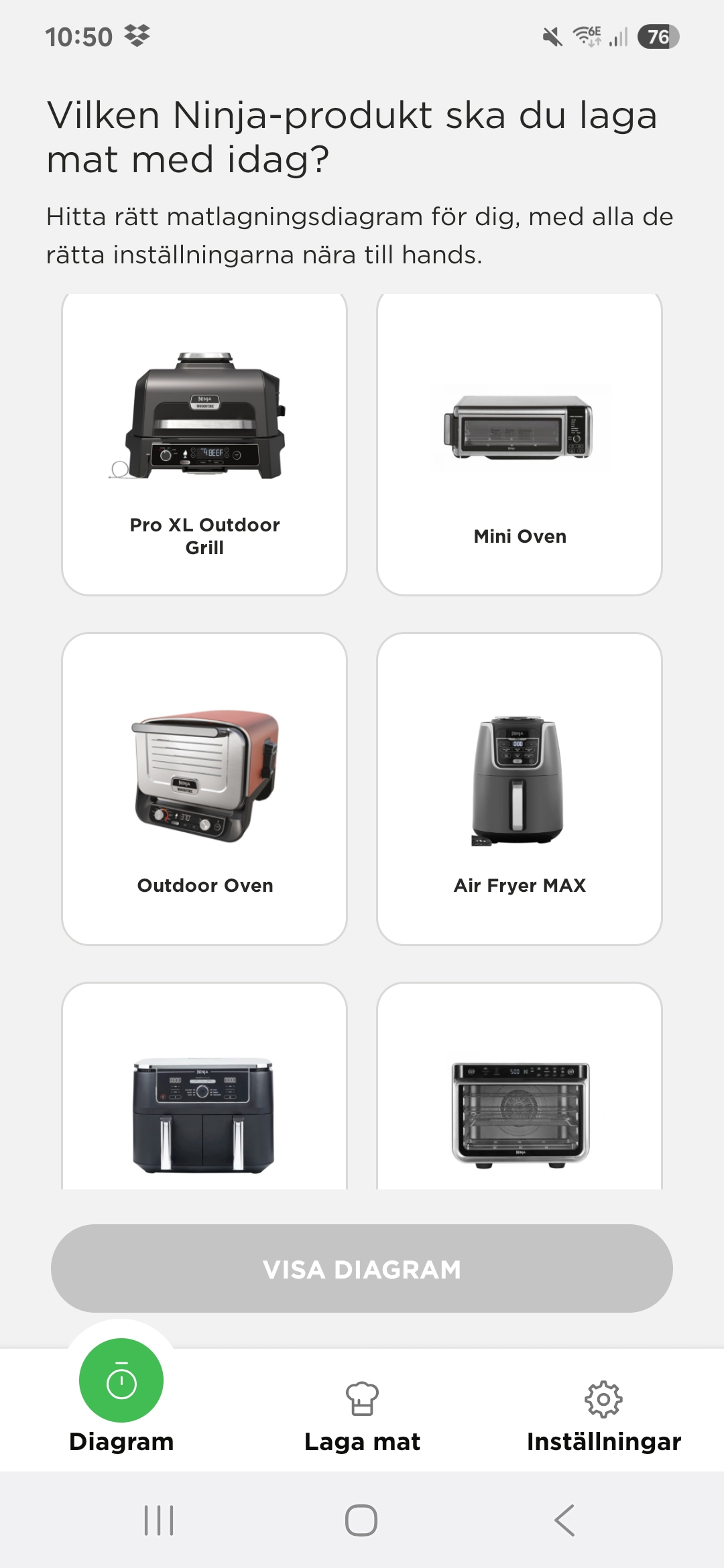Tap the VISA DIAGRAM button
Viewport: 724px width, 1568px height.
(x=362, y=1268)
